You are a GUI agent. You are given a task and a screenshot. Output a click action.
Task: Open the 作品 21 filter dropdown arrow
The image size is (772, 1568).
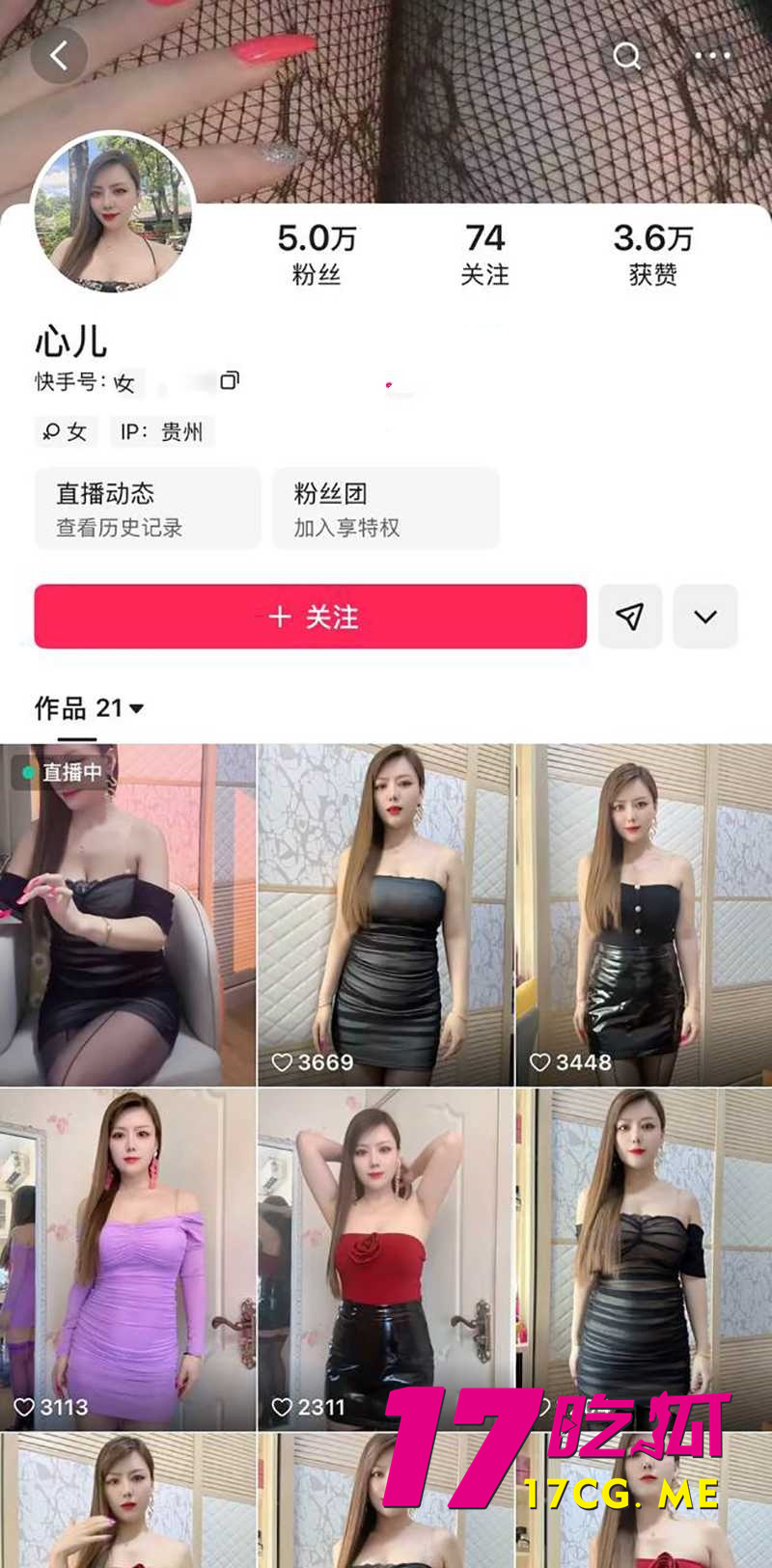click(136, 708)
